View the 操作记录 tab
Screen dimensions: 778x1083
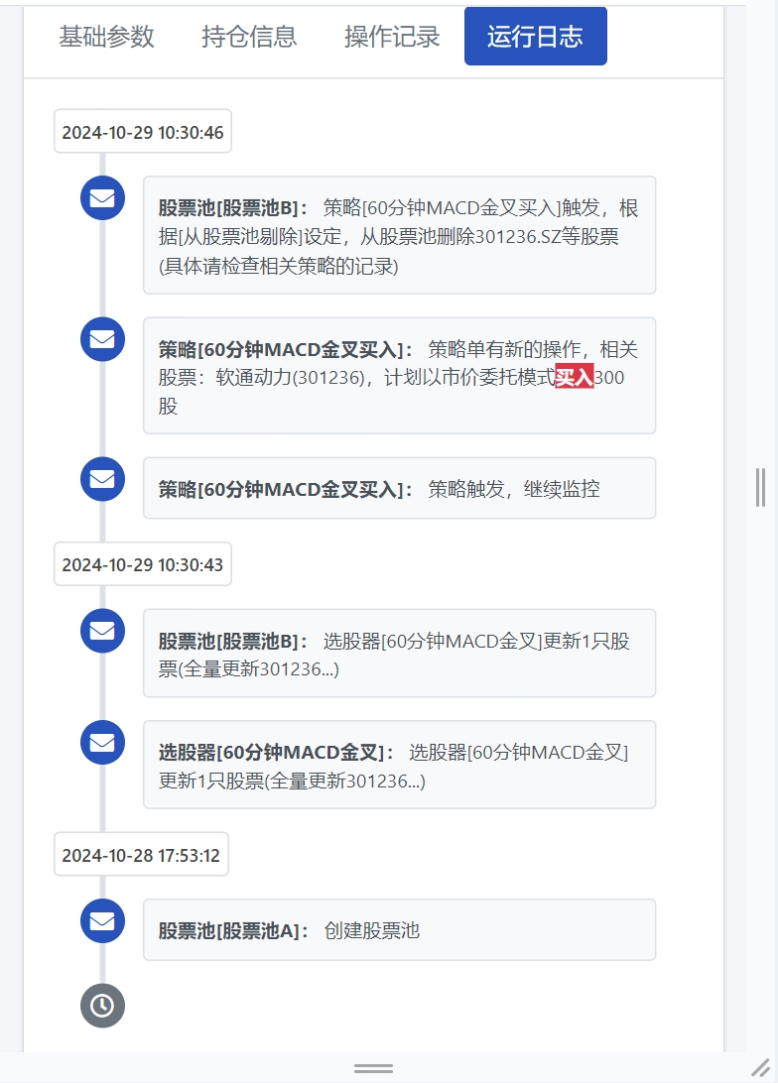[392, 37]
